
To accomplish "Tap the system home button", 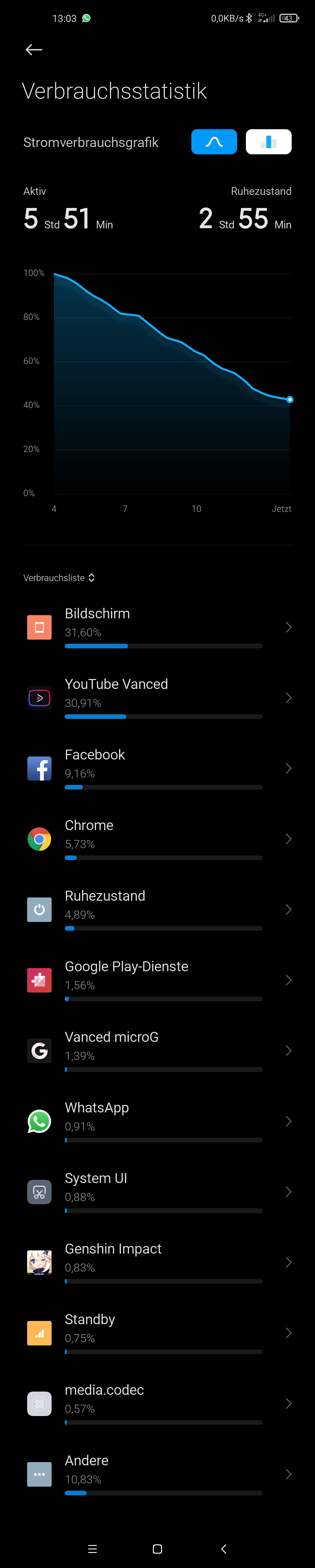I will (157, 1549).
